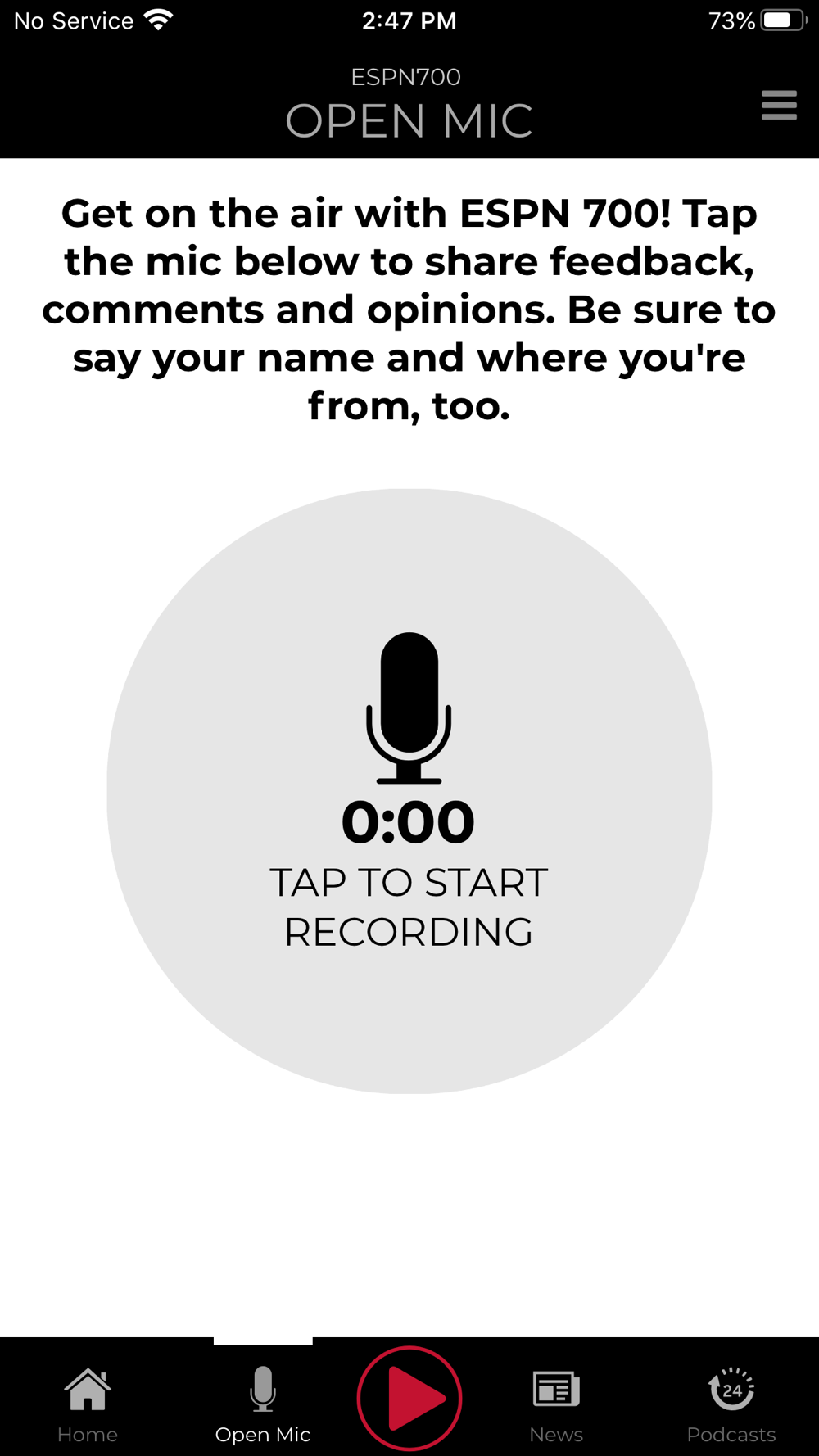Switch to the Home tab
Viewport: 819px width, 1456px height.
coord(87,1404)
